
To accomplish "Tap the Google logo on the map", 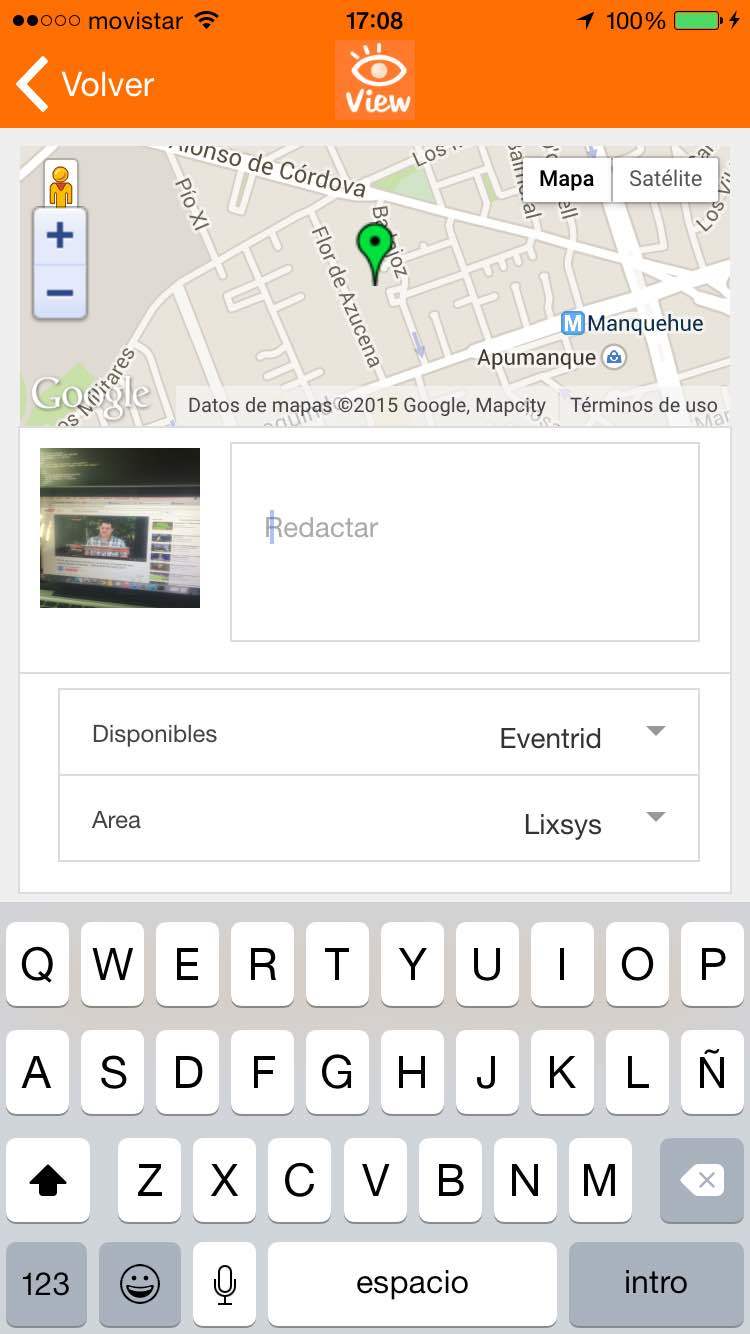I will [x=91, y=394].
